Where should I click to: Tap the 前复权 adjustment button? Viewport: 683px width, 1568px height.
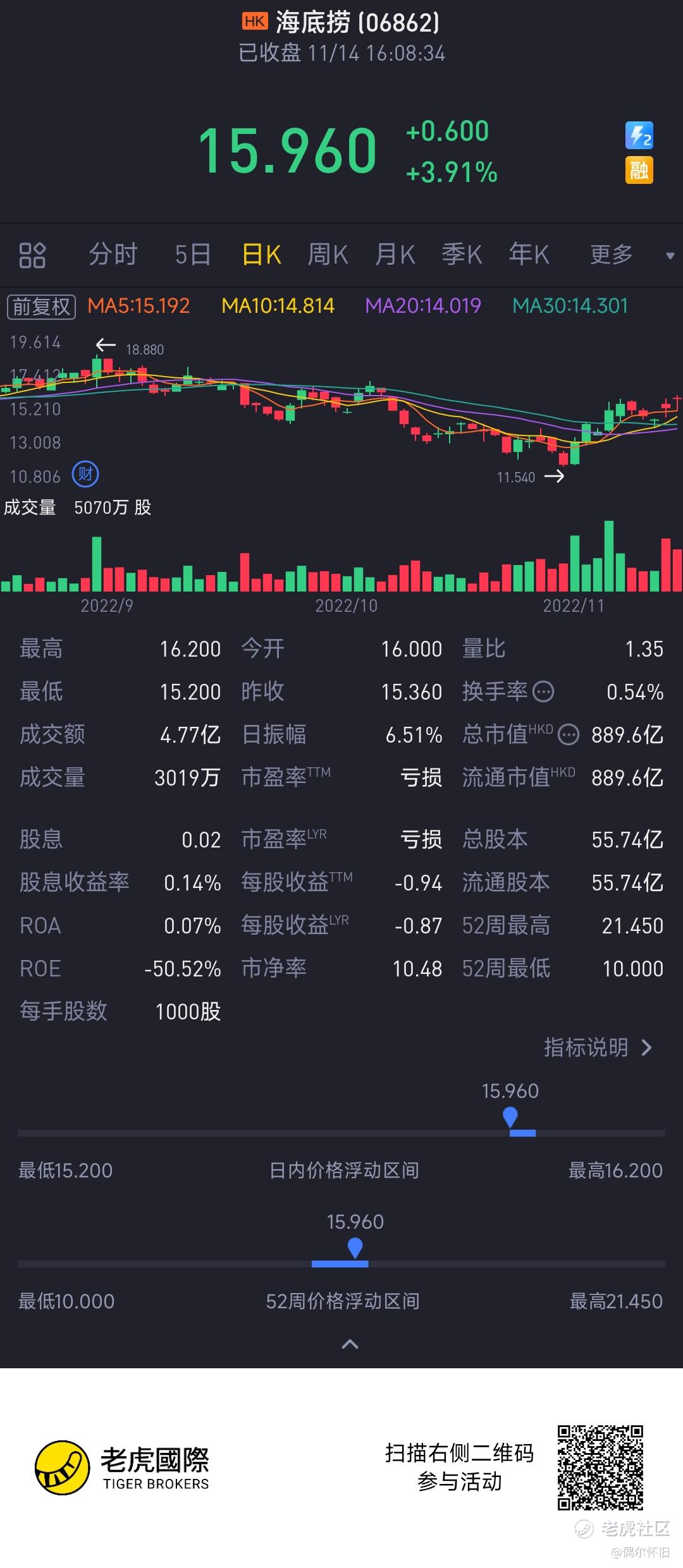tap(41, 307)
